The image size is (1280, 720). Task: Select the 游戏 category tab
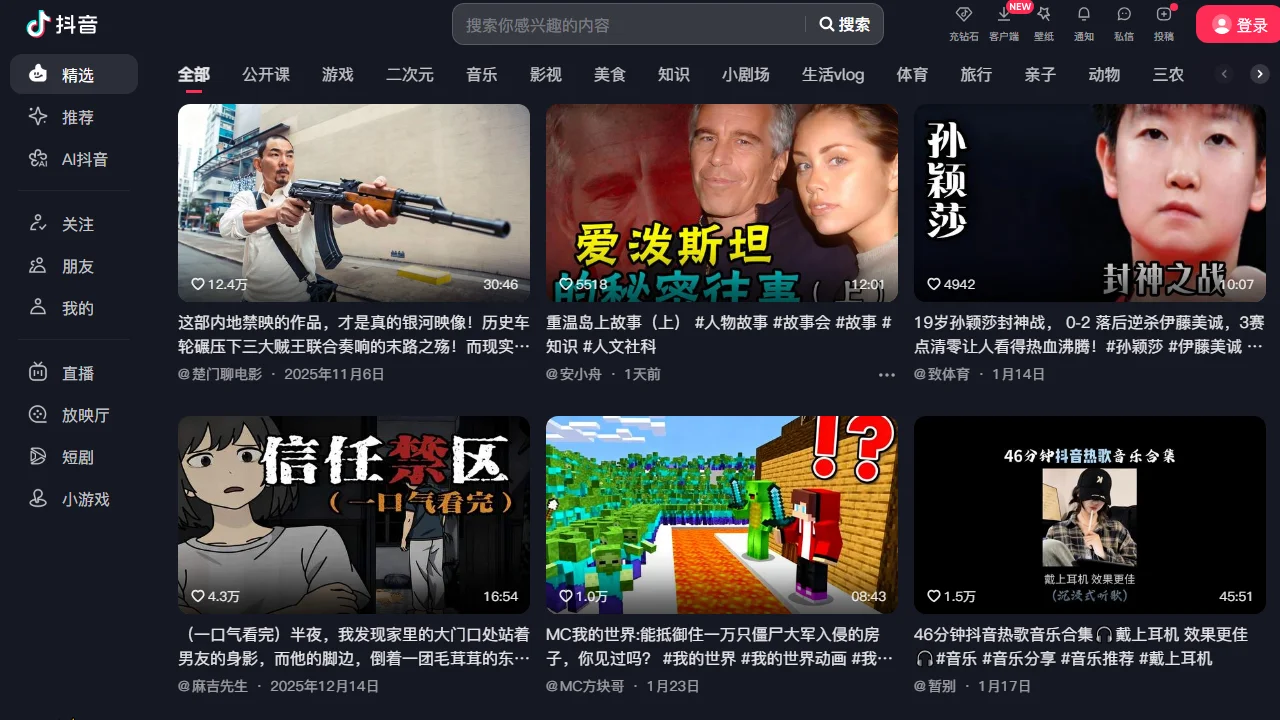[x=338, y=75]
